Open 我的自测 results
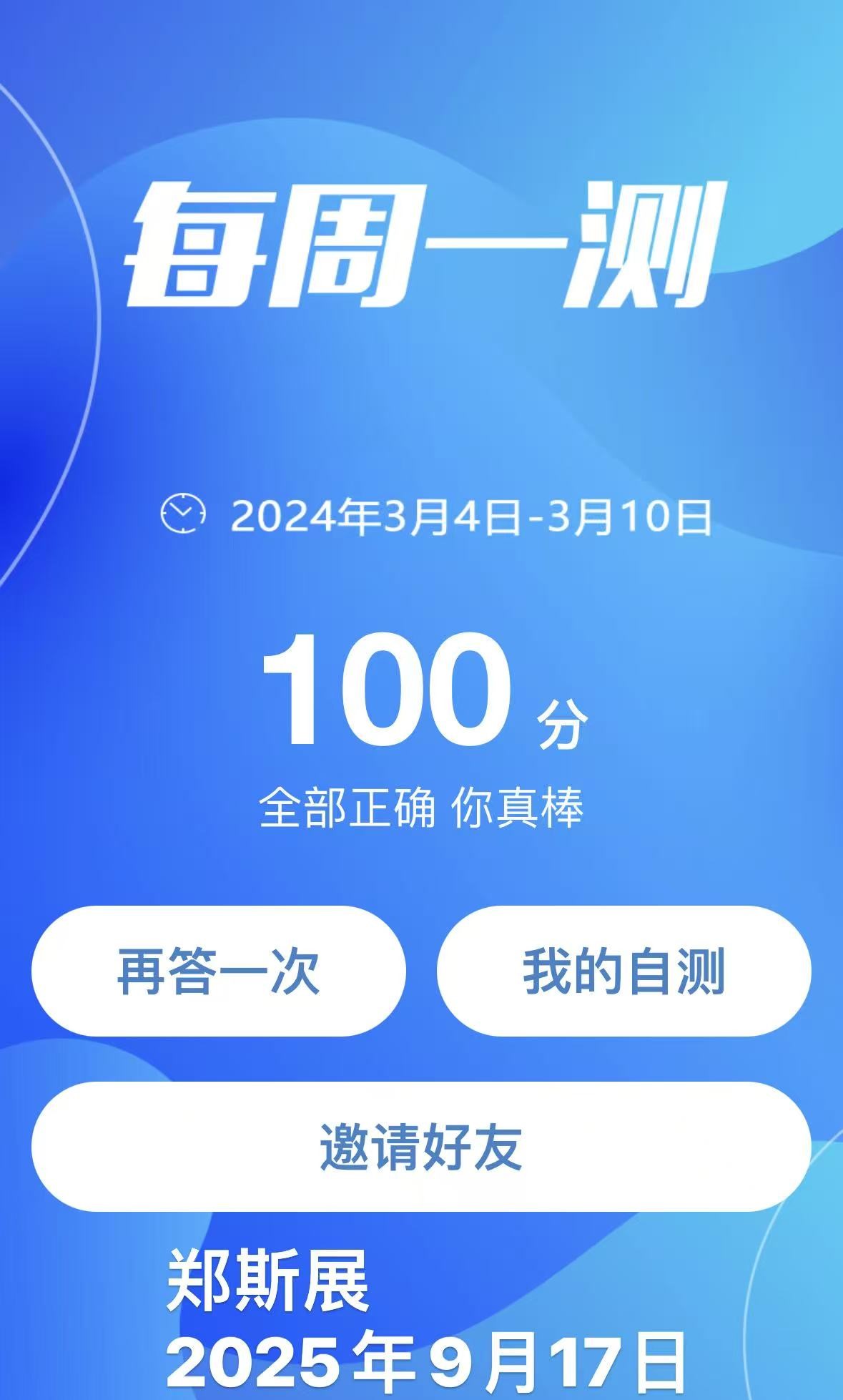The width and height of the screenshot is (843, 1400). (623, 971)
